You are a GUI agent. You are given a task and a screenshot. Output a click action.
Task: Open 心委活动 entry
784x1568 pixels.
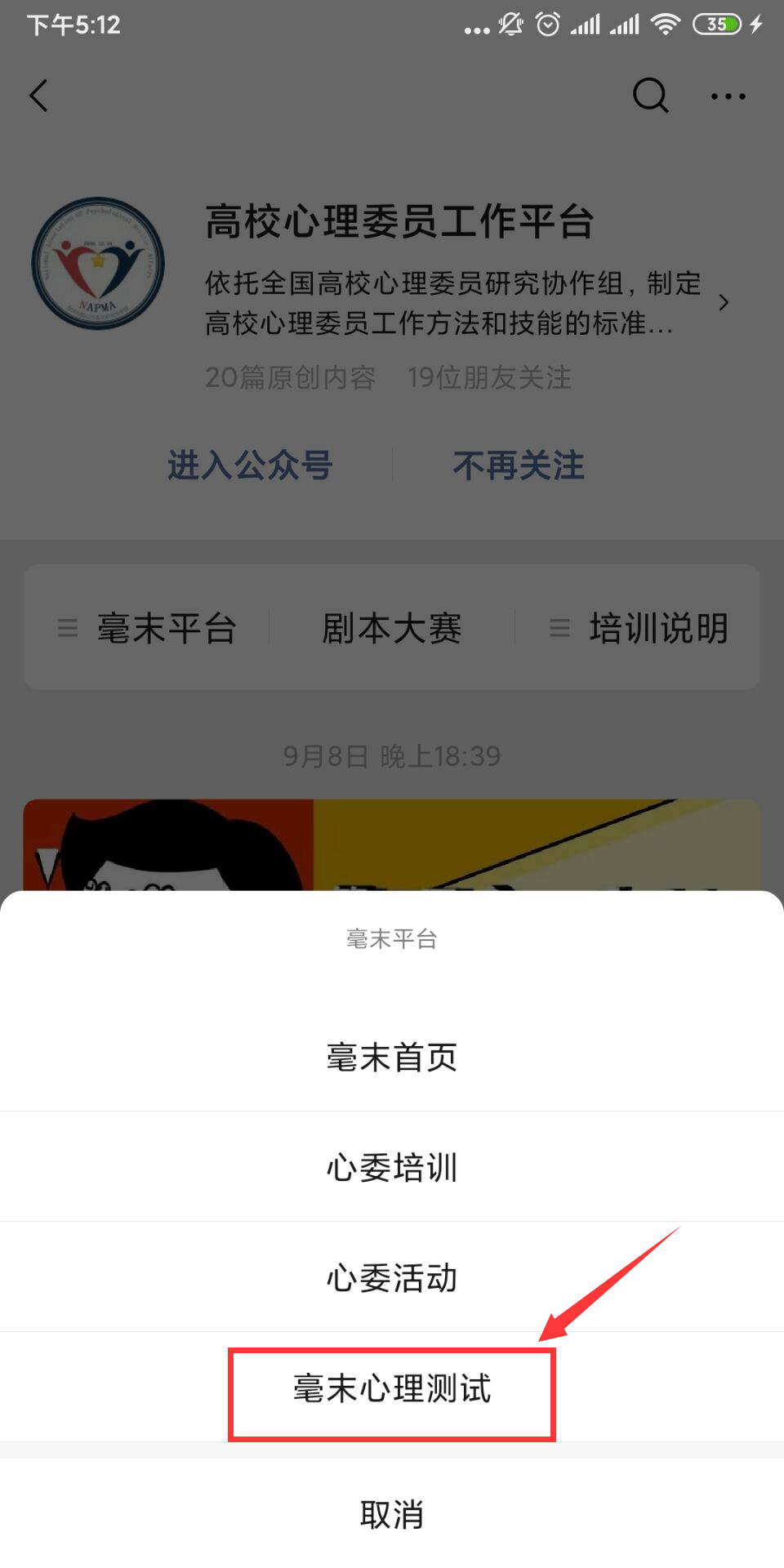click(392, 1277)
